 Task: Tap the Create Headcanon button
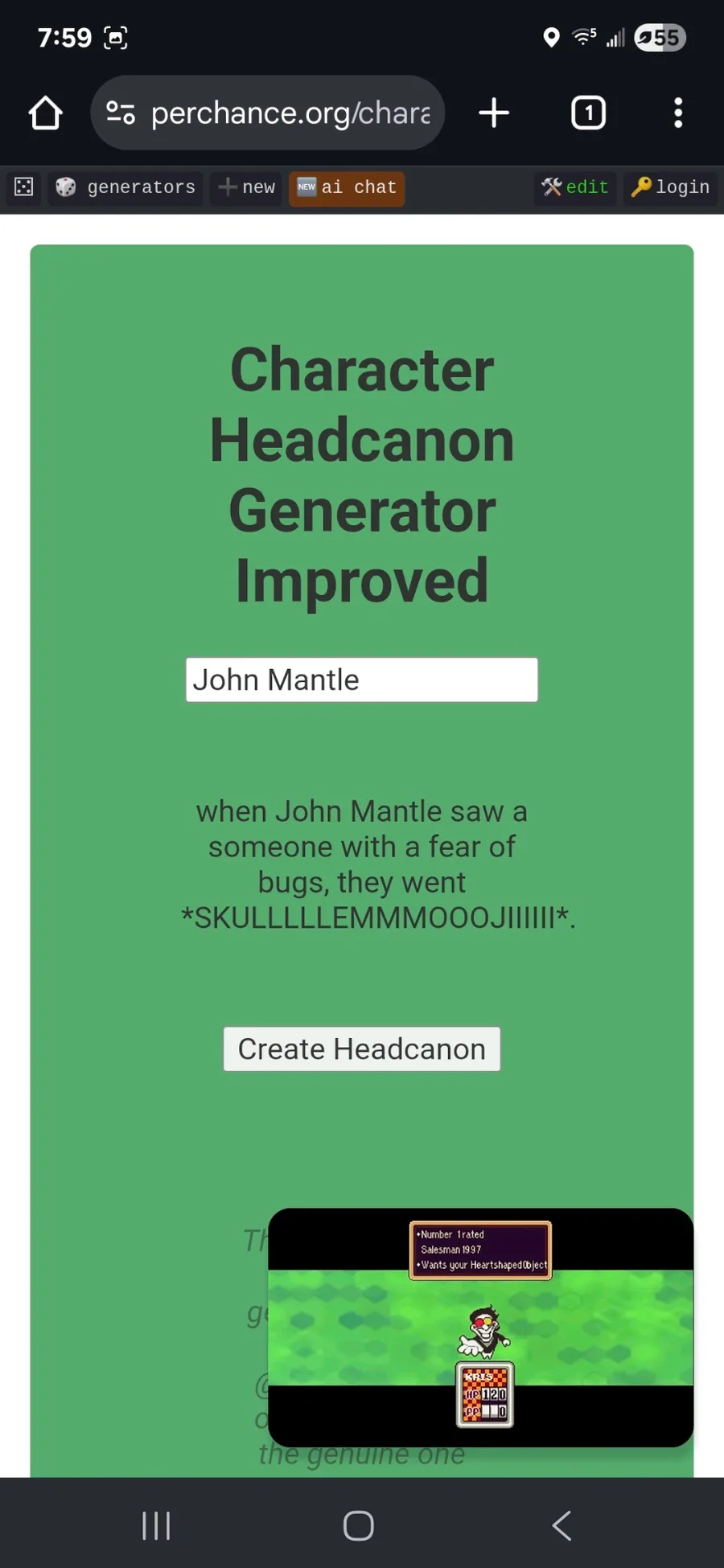point(361,1049)
